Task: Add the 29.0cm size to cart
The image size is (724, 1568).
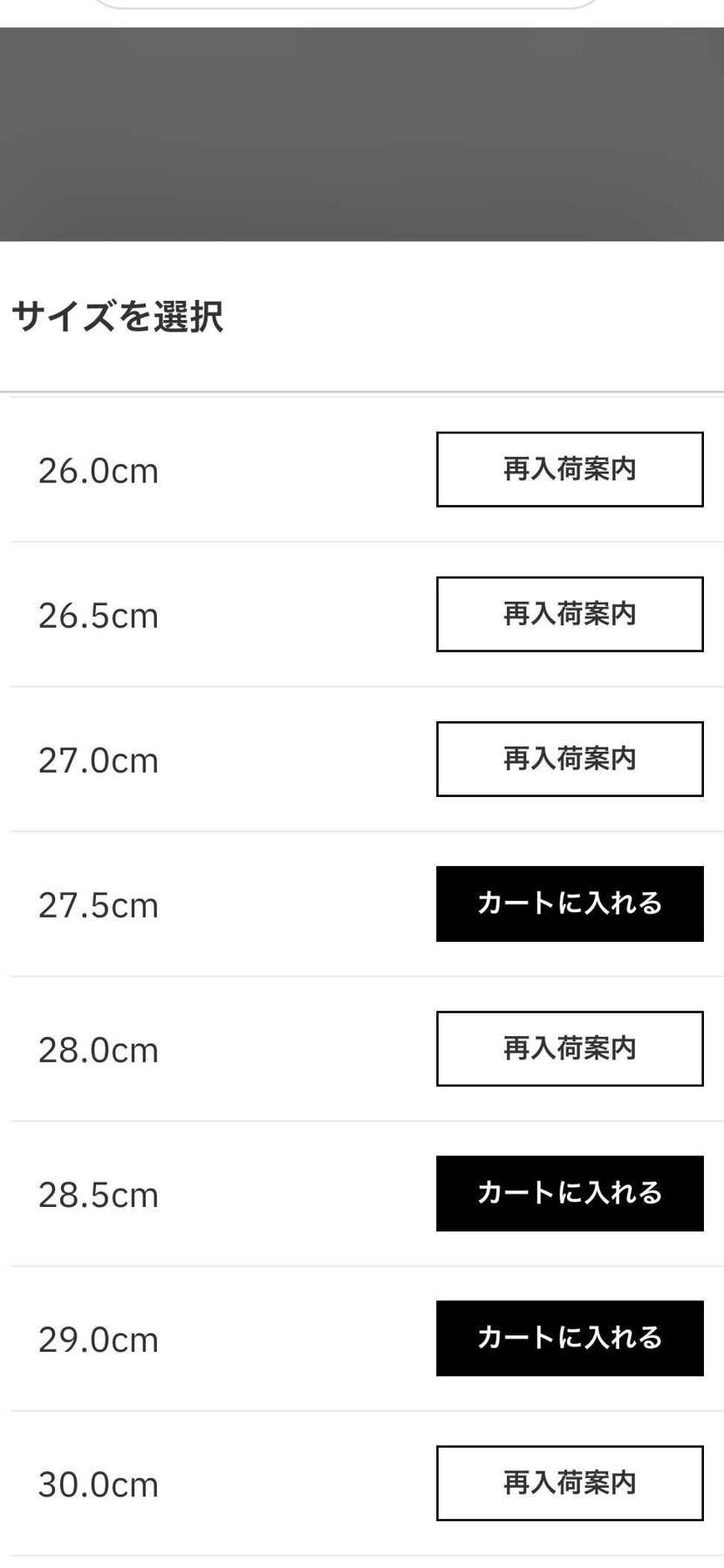Action: click(569, 1339)
